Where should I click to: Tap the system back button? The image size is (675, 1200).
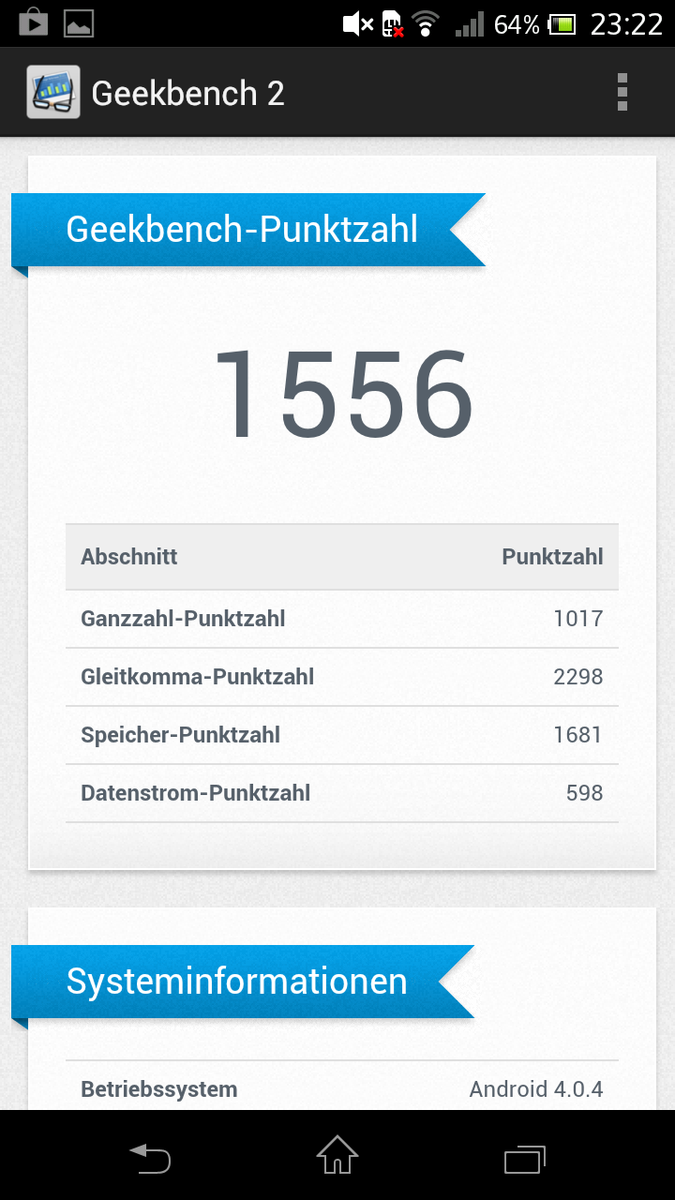coord(151,1158)
